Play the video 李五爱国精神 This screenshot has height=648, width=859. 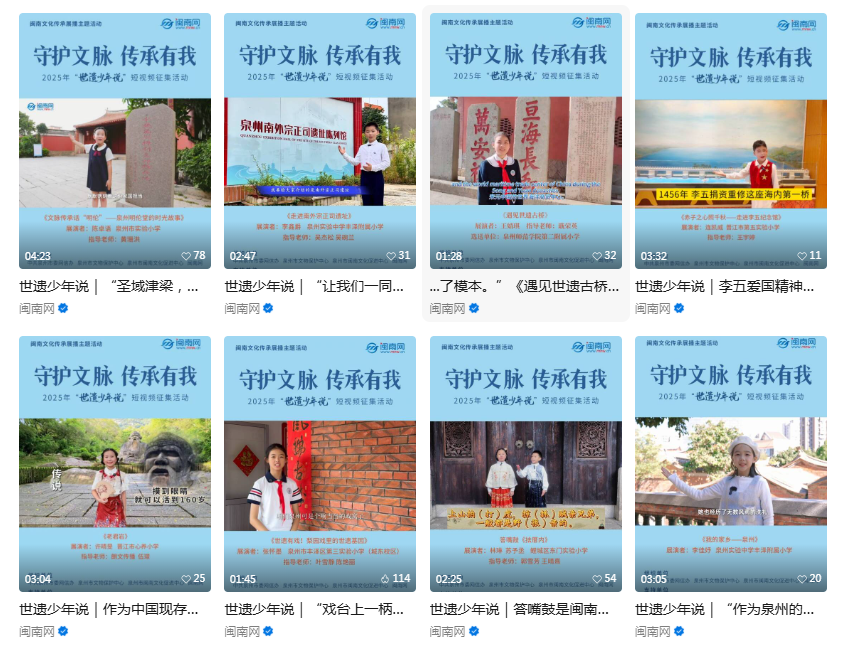(730, 141)
